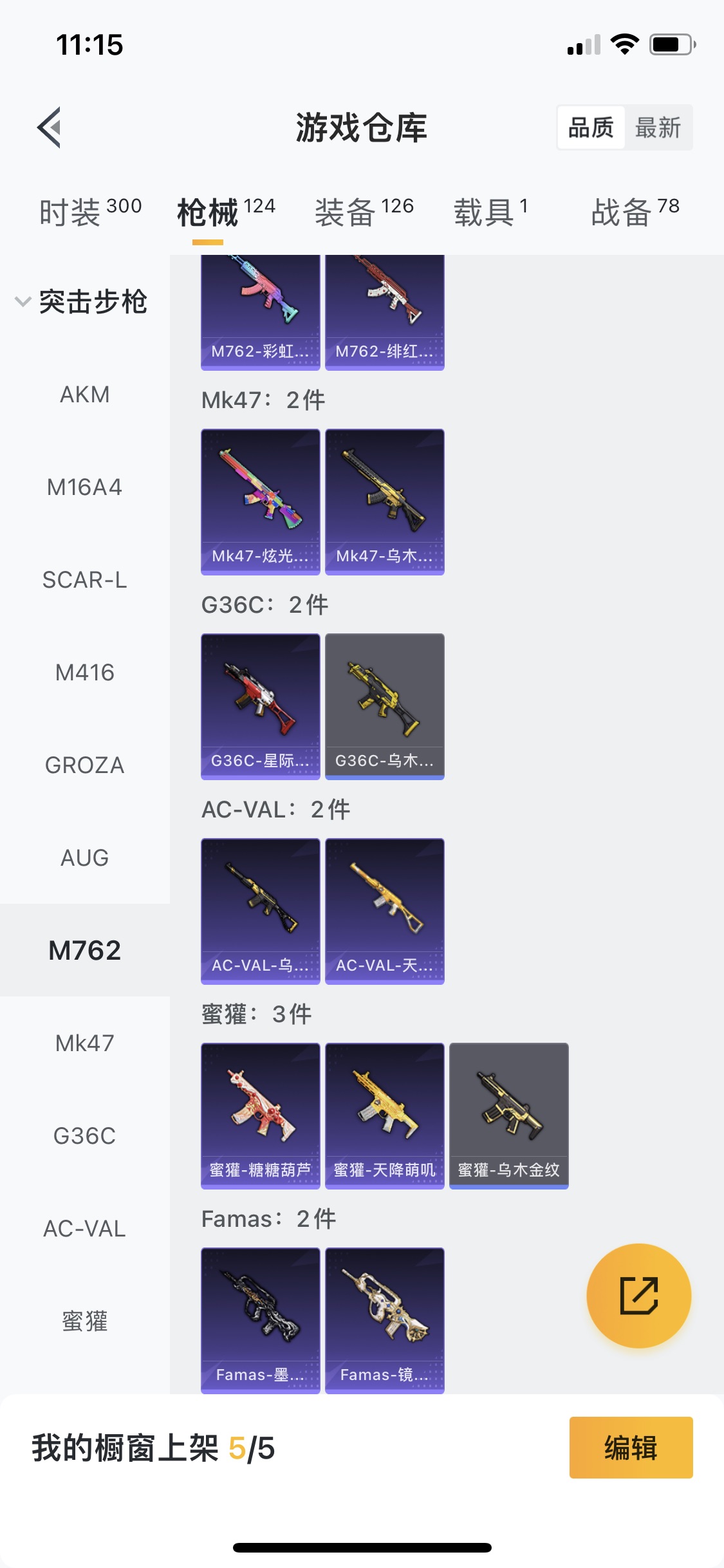Screen dimensions: 724x1568
Task: Tap the orange share floating button
Action: pyautogui.click(x=638, y=1295)
